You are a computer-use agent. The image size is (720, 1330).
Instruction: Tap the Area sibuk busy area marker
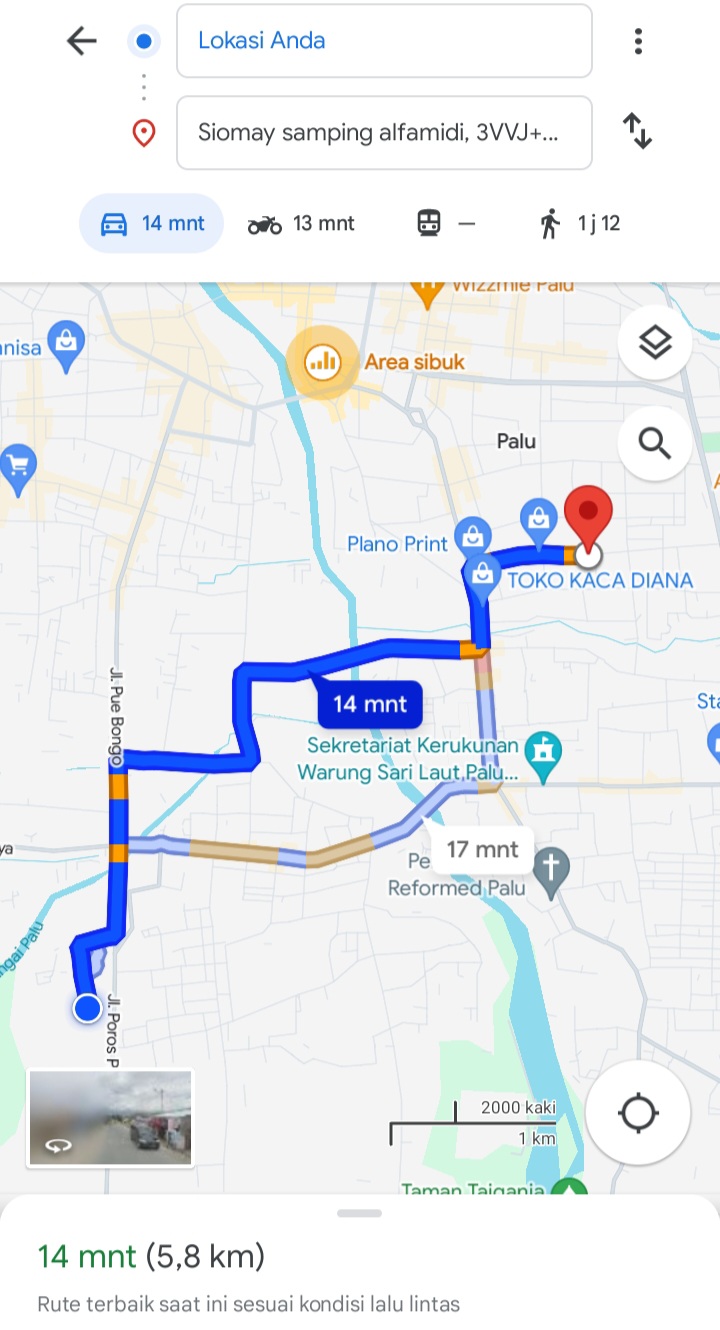click(x=322, y=362)
